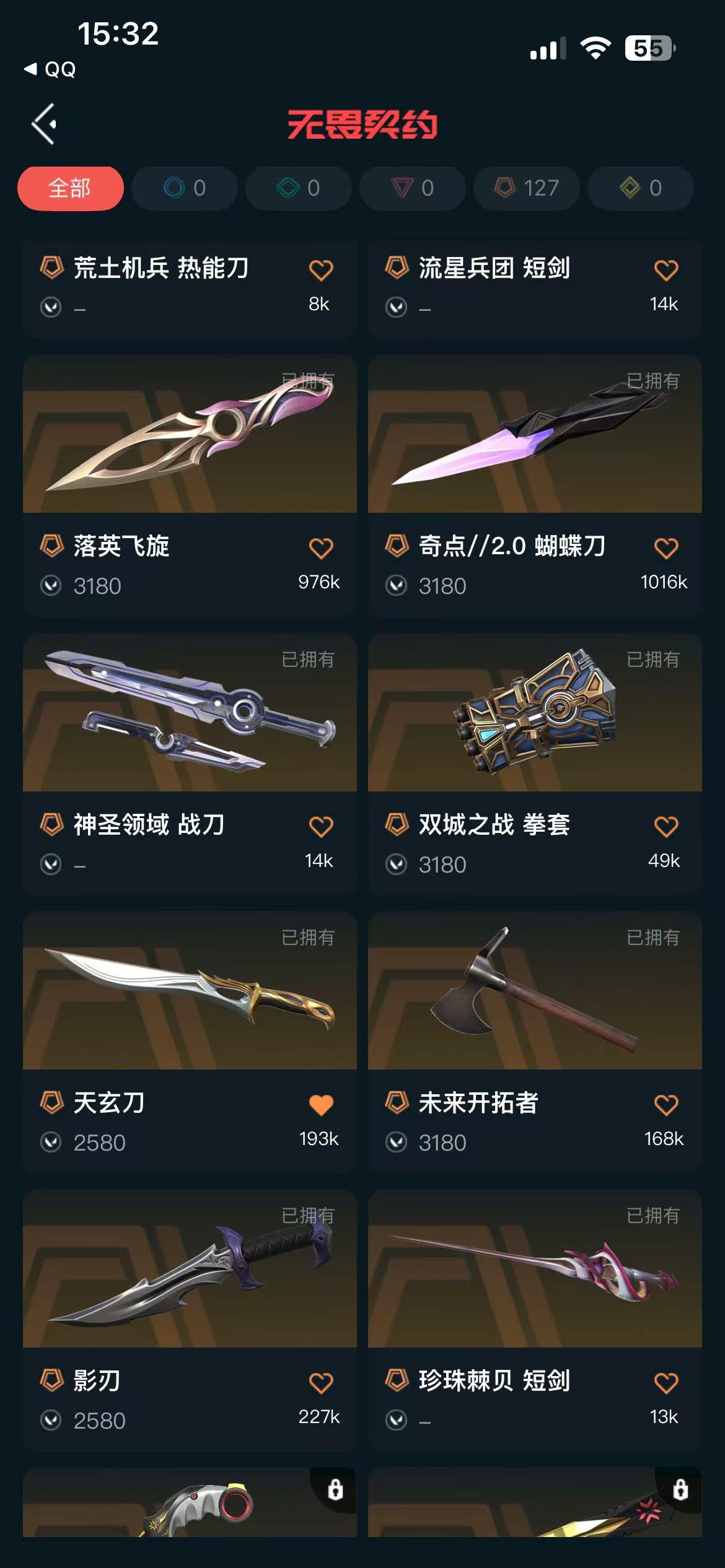Screen dimensions: 725x1568
Task: Select the green diamond tier filter
Action: point(298,188)
